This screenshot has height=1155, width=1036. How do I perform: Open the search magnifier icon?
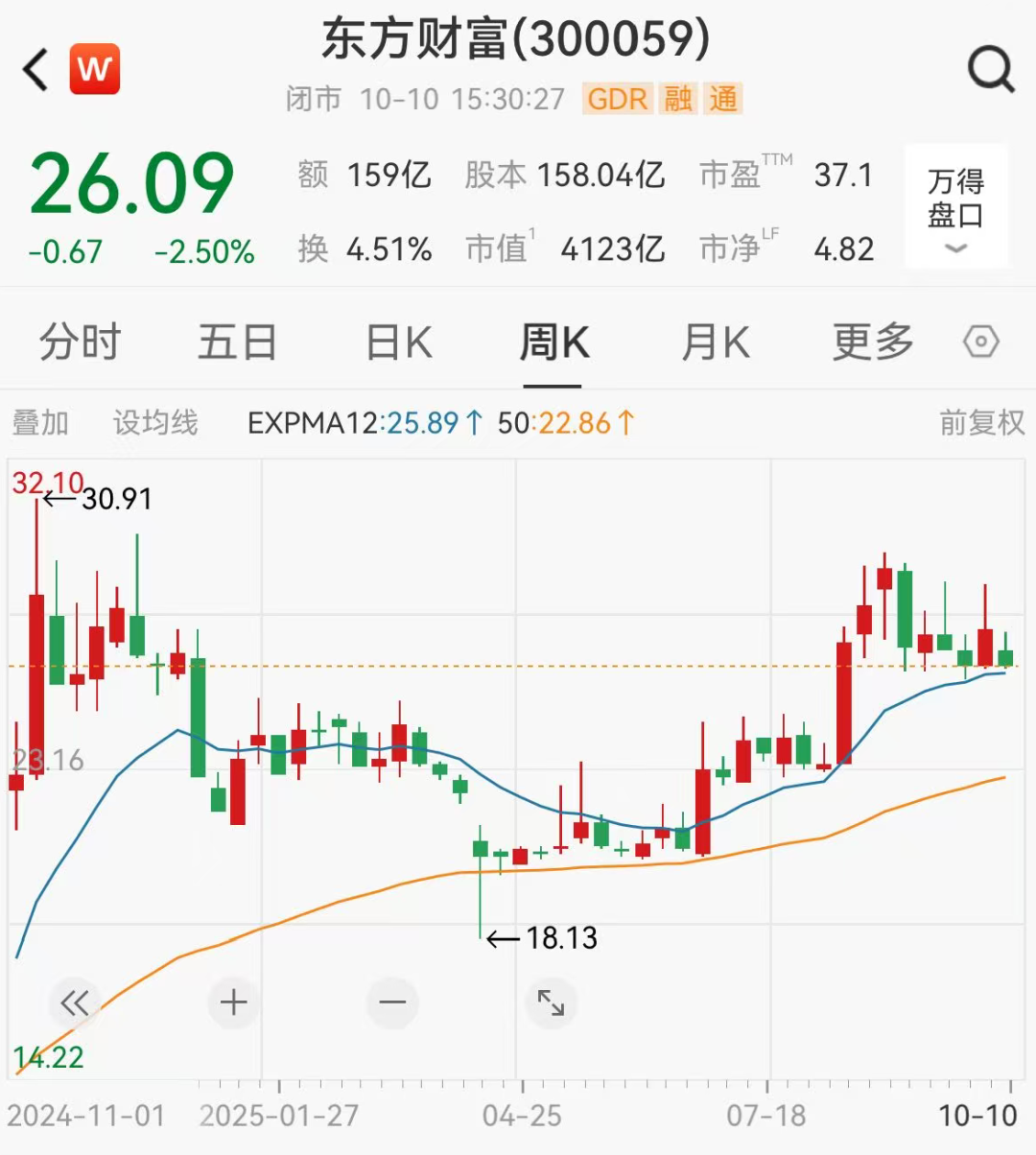[x=990, y=70]
